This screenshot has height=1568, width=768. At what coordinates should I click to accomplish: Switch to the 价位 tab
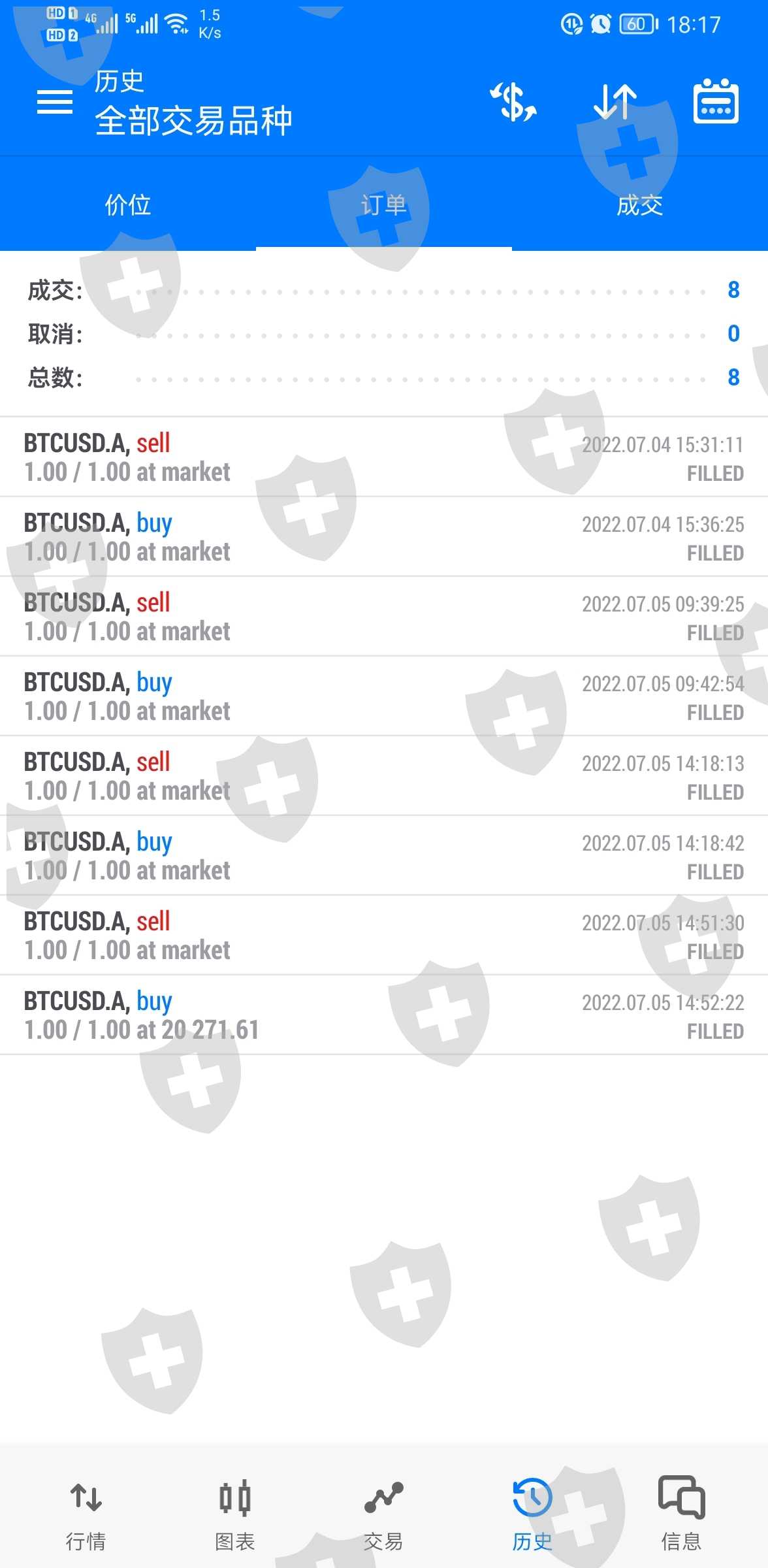pyautogui.click(x=128, y=205)
